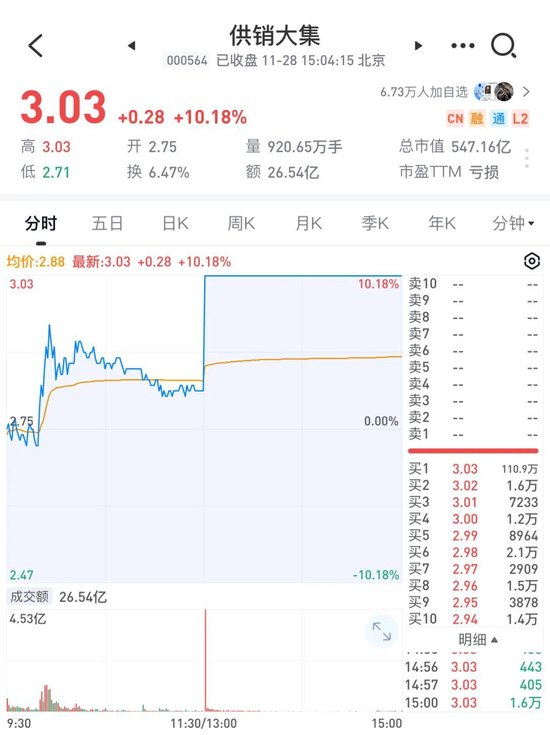
Task: Collapse the 明细 trade details
Action: tap(478, 639)
